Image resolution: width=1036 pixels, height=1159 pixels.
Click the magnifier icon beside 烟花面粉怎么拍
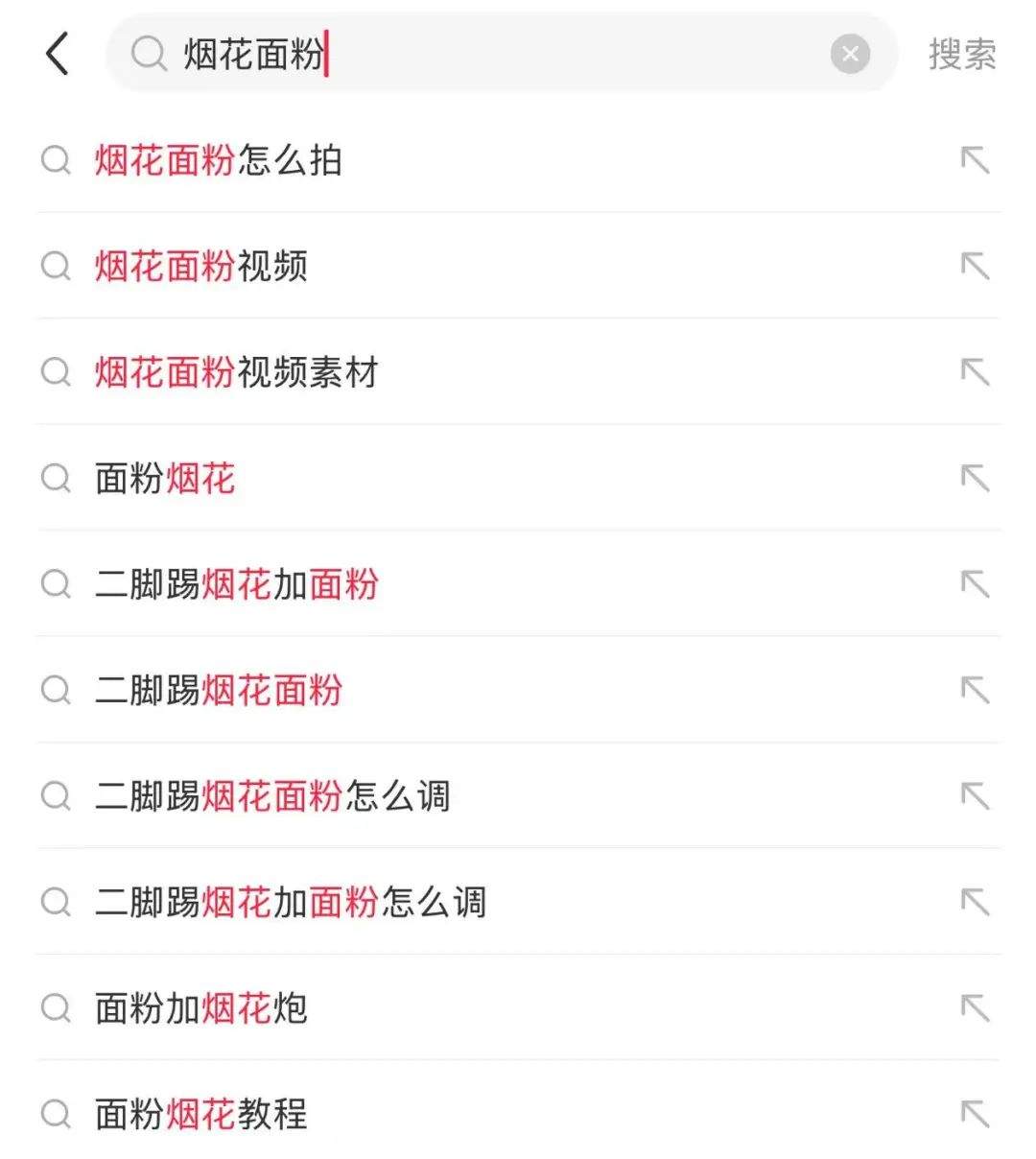(x=55, y=161)
